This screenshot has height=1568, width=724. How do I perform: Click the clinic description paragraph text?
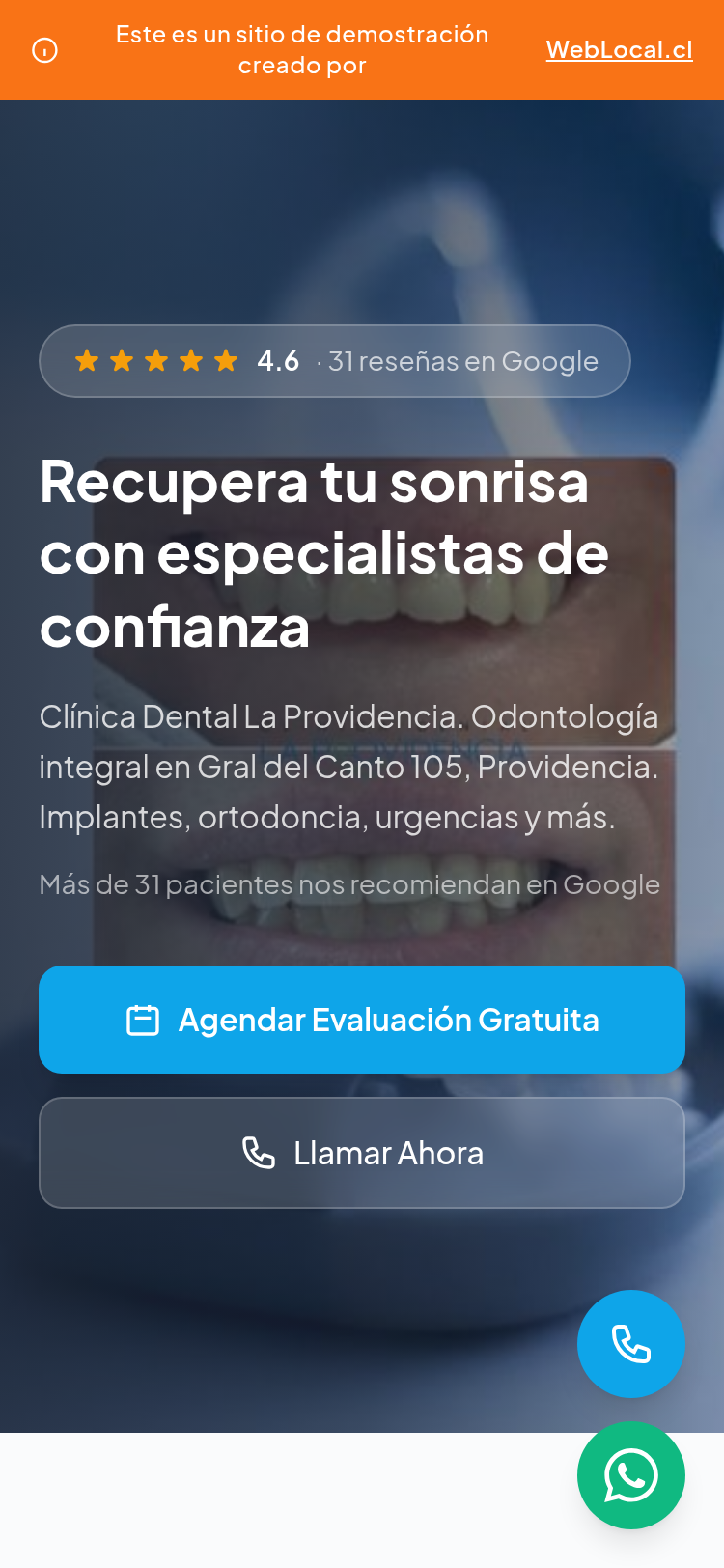[x=348, y=767]
